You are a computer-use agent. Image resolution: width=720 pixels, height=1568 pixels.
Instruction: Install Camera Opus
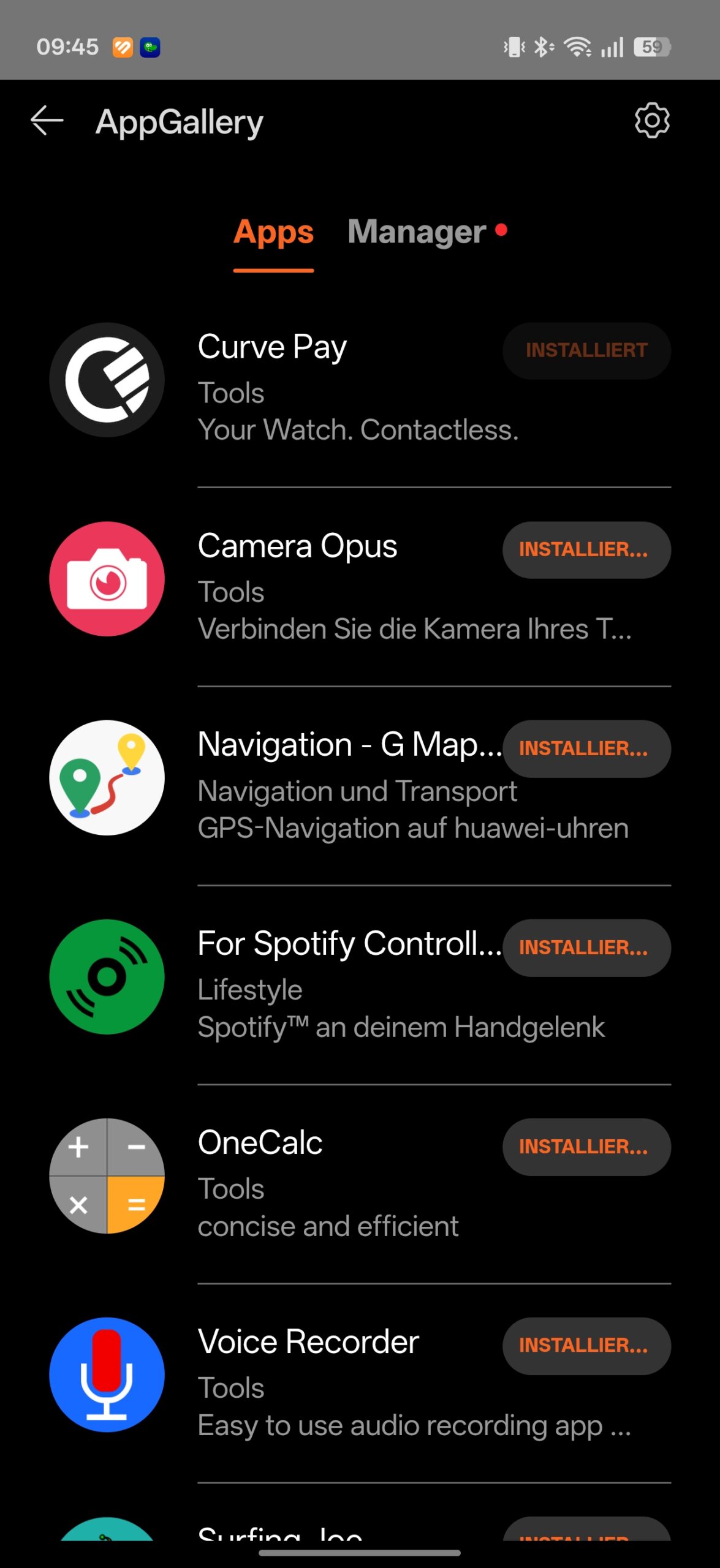coord(586,549)
